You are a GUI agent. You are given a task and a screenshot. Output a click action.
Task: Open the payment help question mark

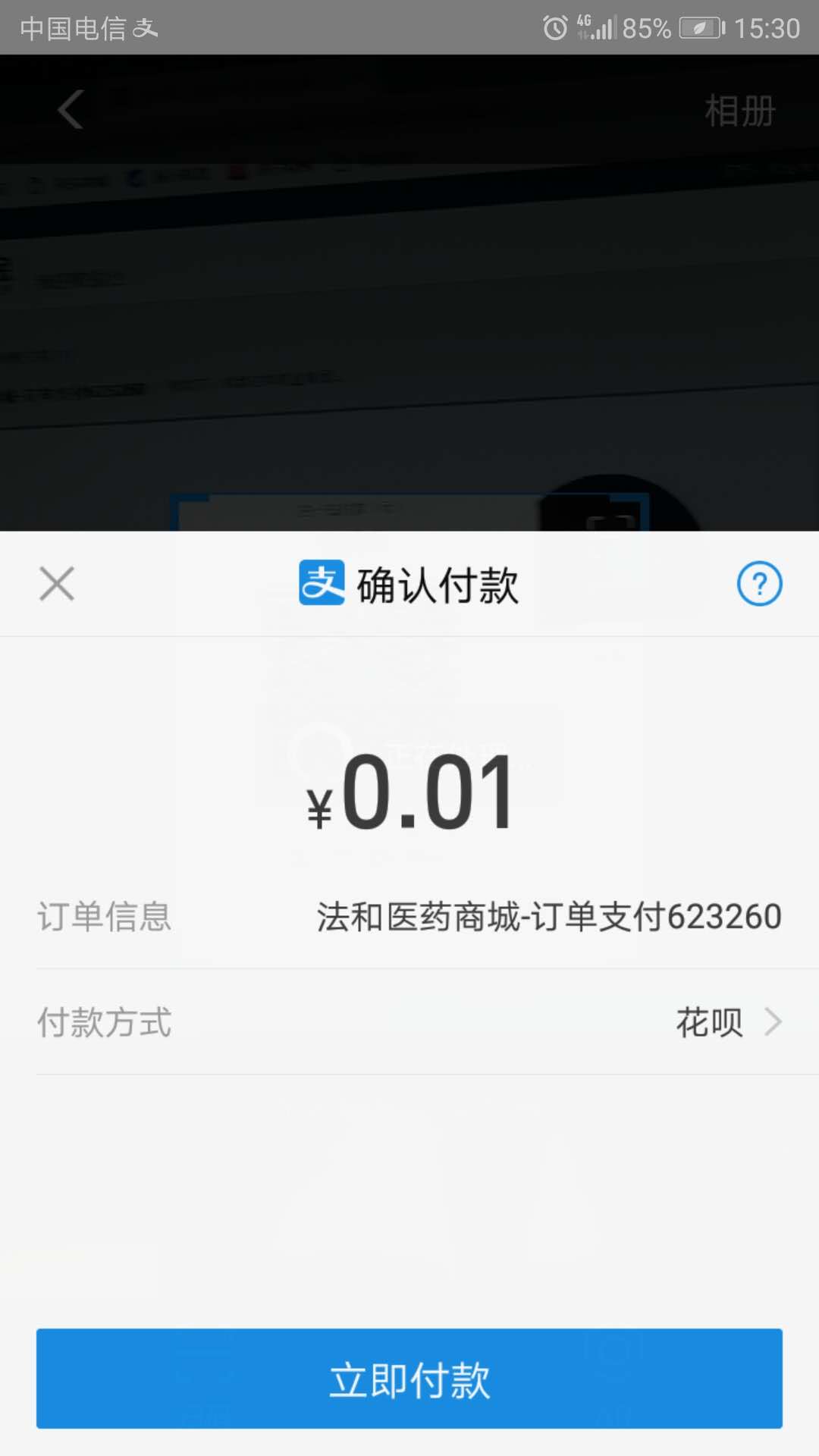tap(759, 584)
